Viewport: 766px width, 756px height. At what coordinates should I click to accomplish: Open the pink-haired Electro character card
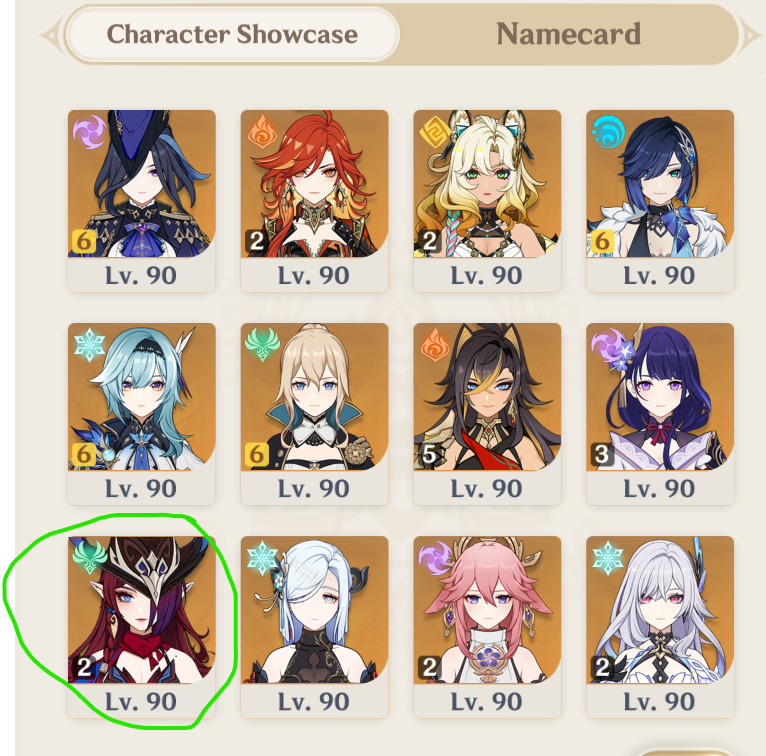487,627
